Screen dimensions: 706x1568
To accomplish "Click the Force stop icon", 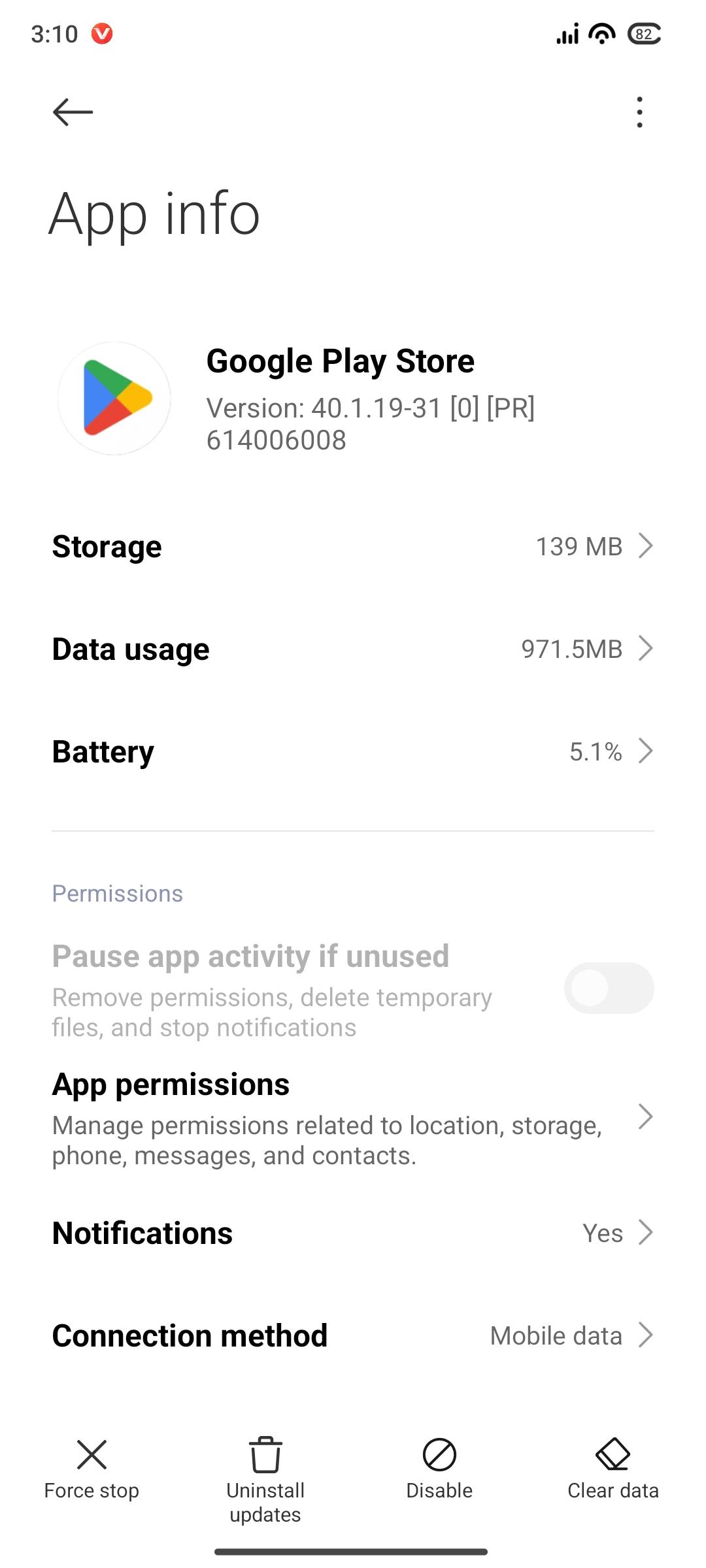I will click(x=92, y=1456).
